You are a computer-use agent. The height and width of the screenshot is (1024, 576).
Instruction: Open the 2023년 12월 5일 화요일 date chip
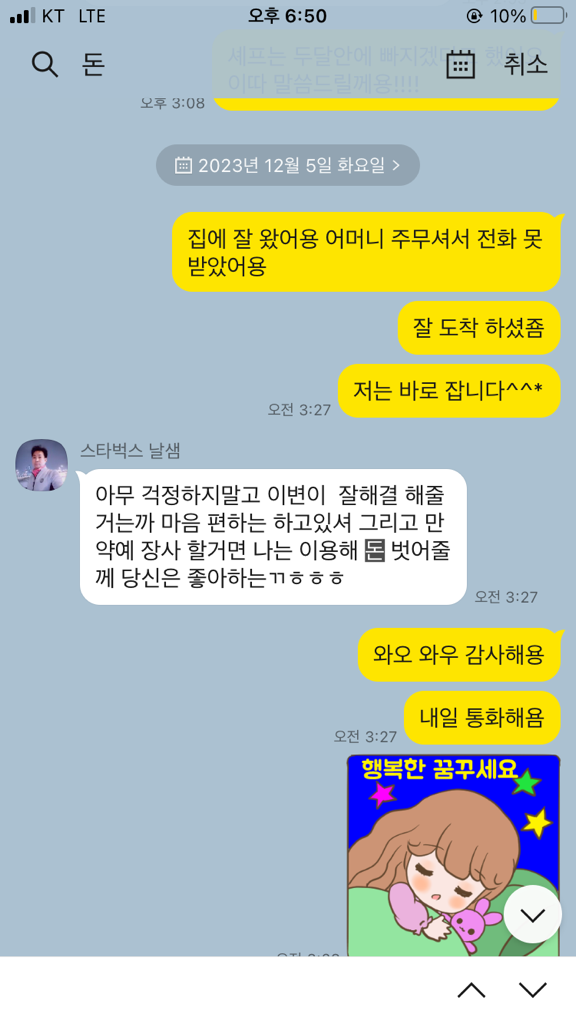coord(287,165)
